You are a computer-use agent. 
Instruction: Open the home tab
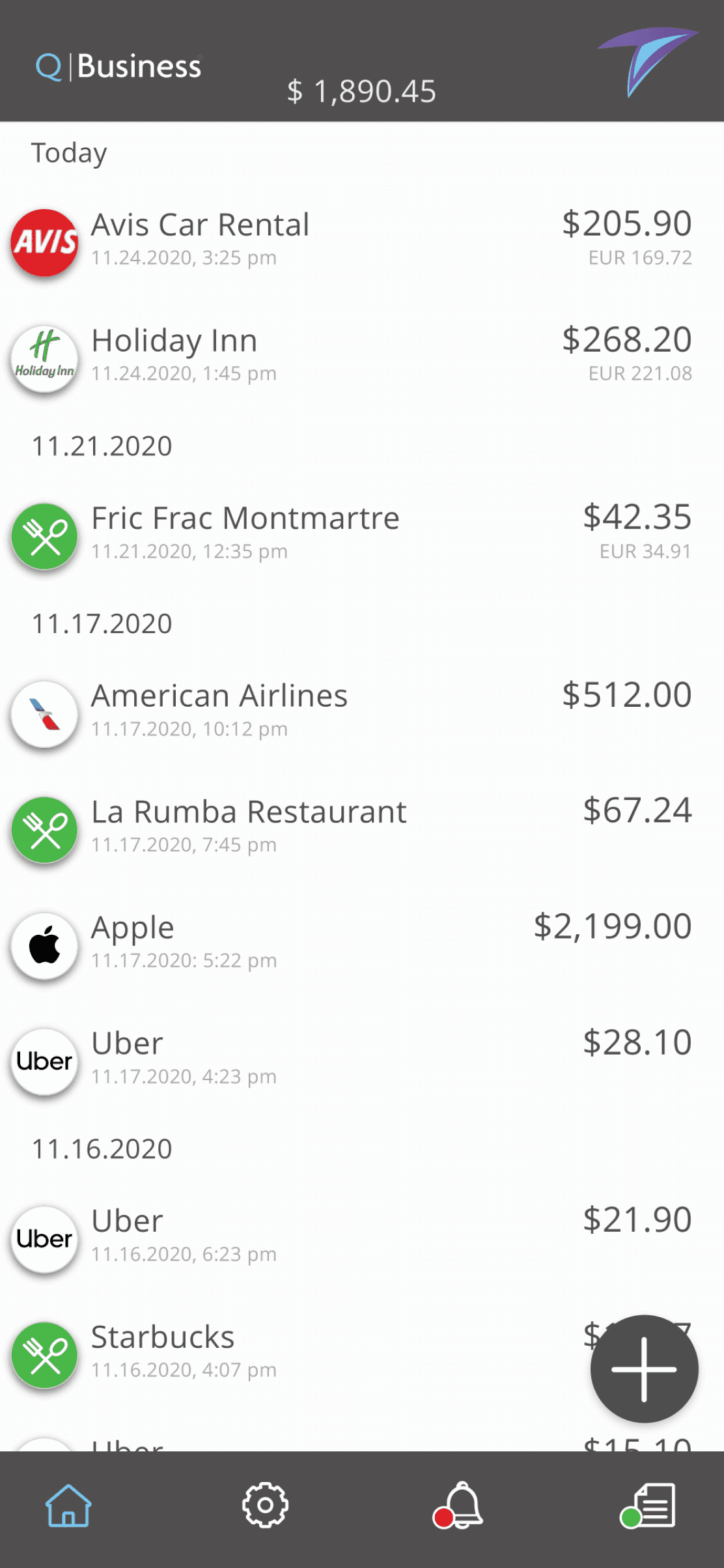click(x=68, y=1505)
